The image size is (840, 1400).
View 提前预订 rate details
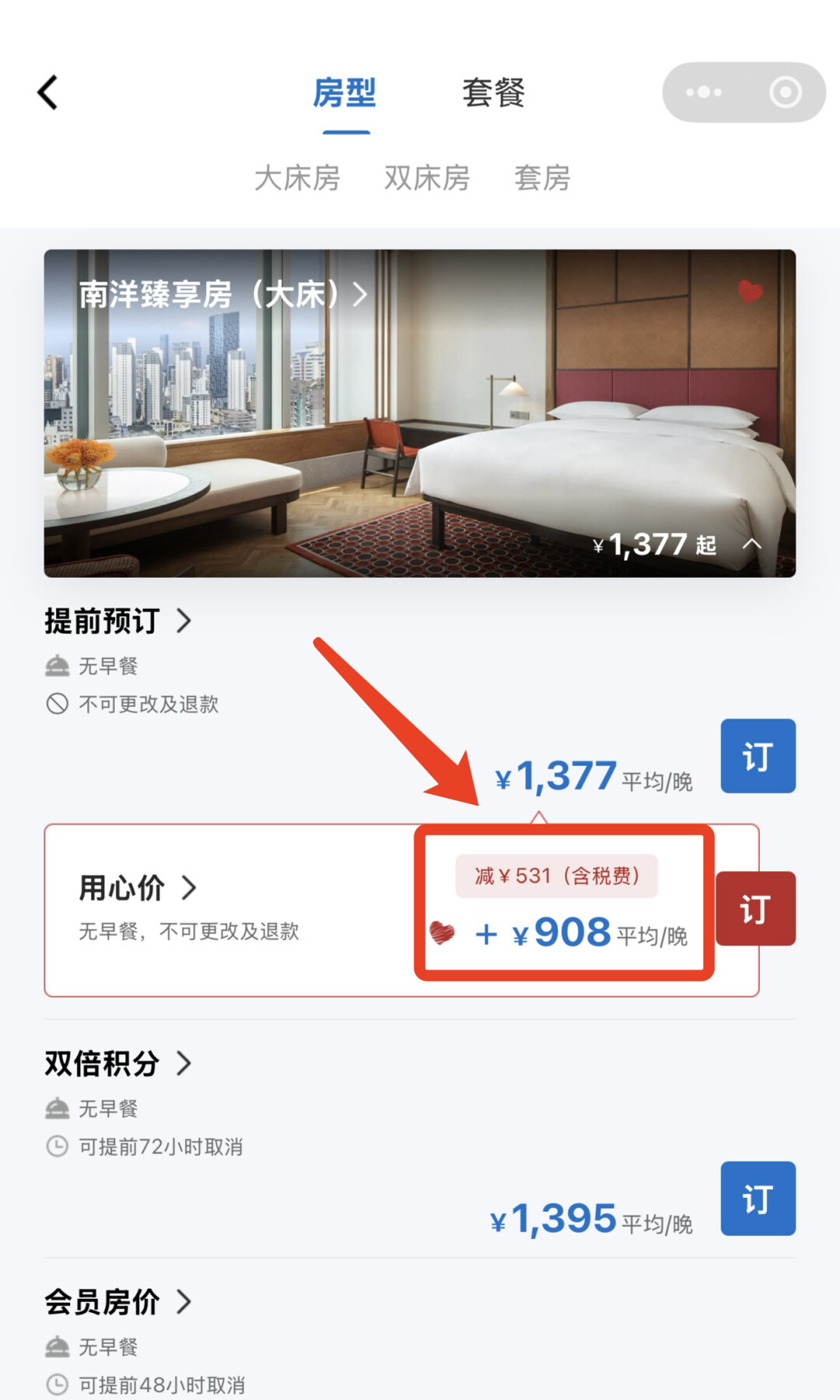[x=117, y=621]
